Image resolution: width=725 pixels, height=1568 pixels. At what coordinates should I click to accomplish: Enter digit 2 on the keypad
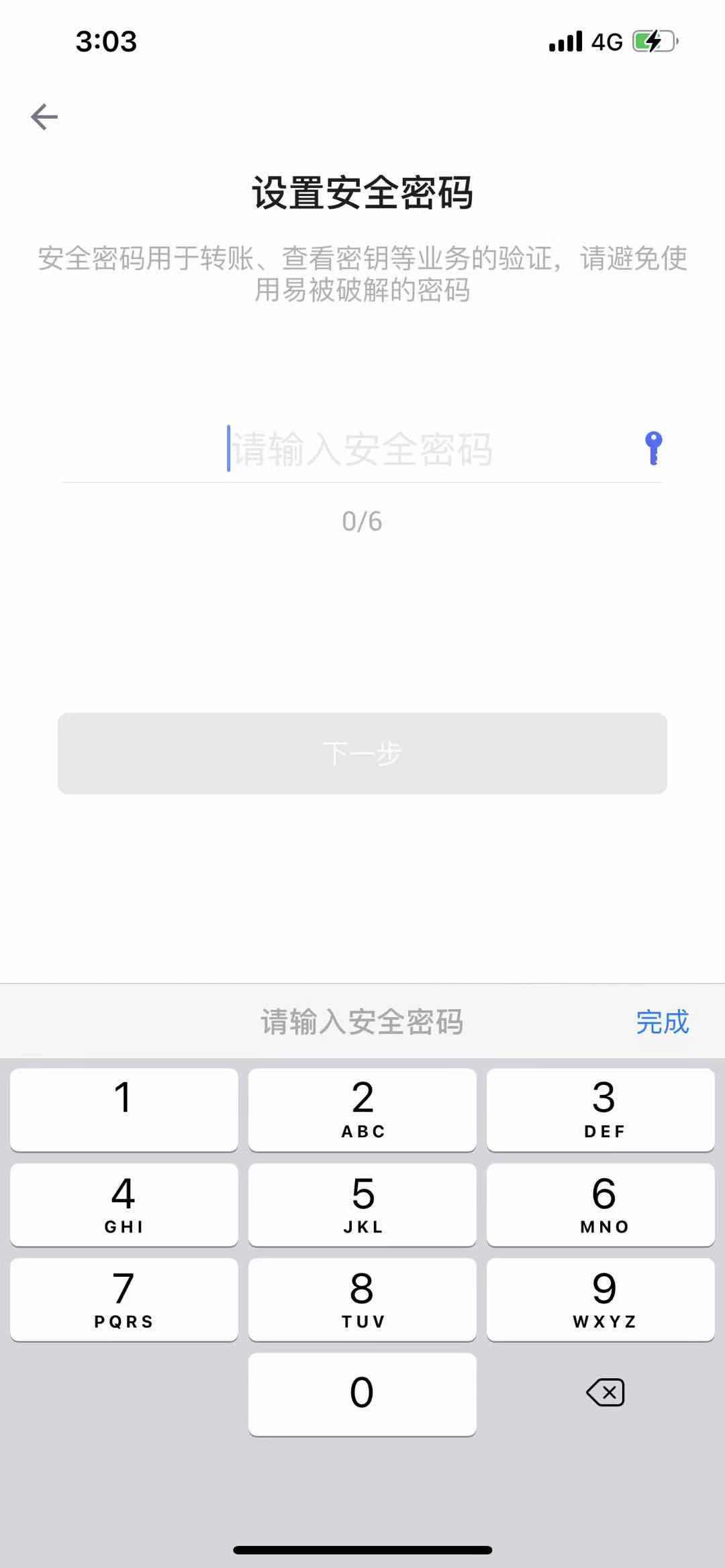pos(362,1110)
